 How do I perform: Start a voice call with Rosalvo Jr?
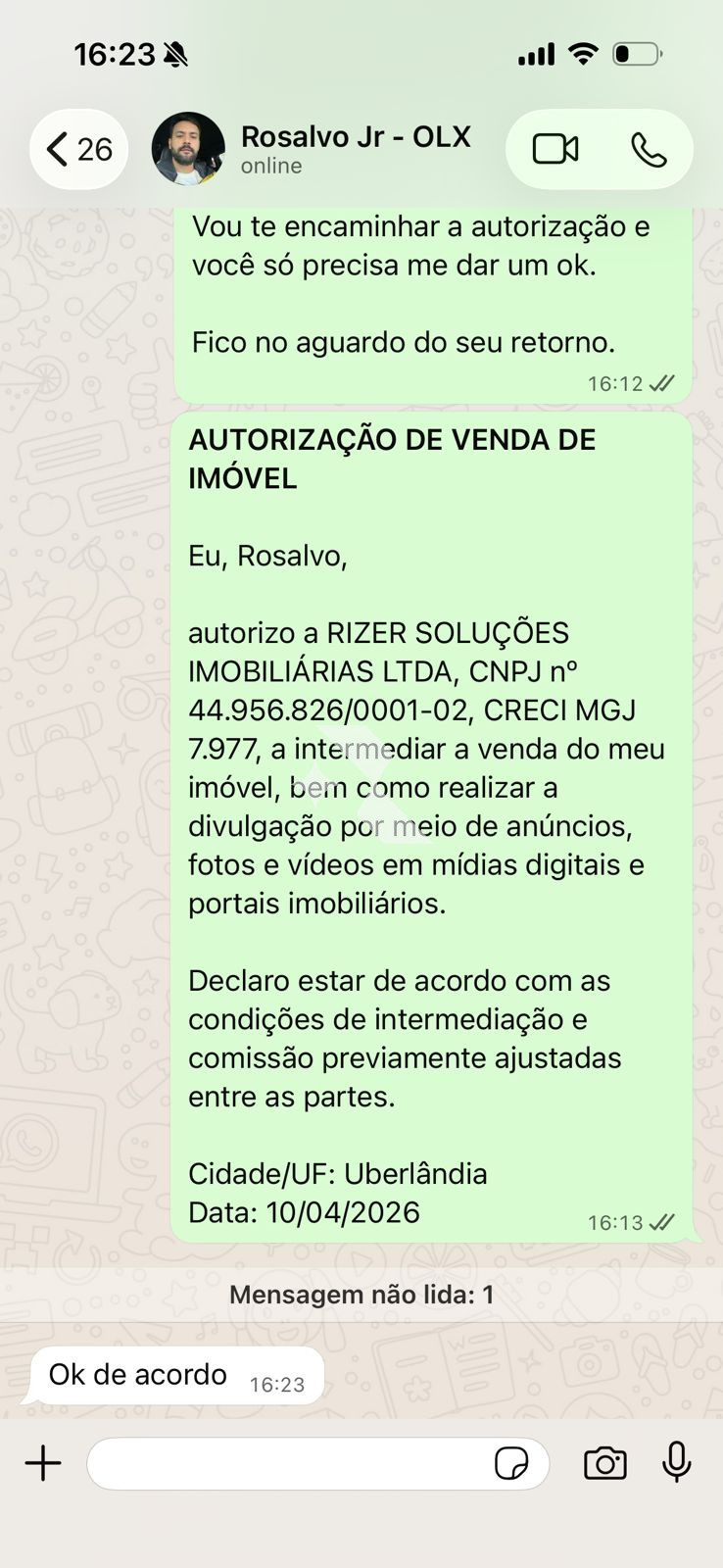648,150
